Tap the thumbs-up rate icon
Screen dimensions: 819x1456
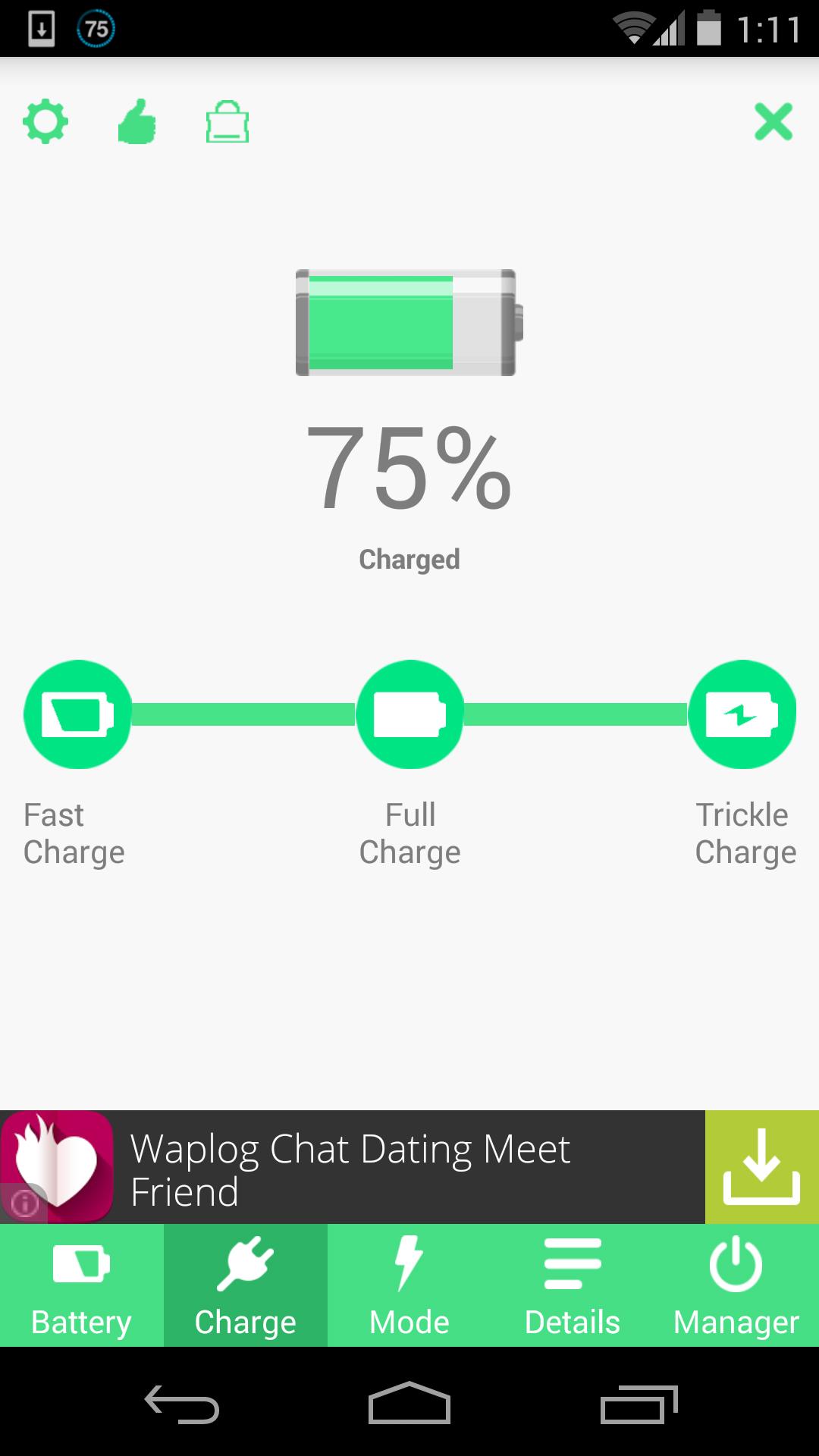point(137,122)
